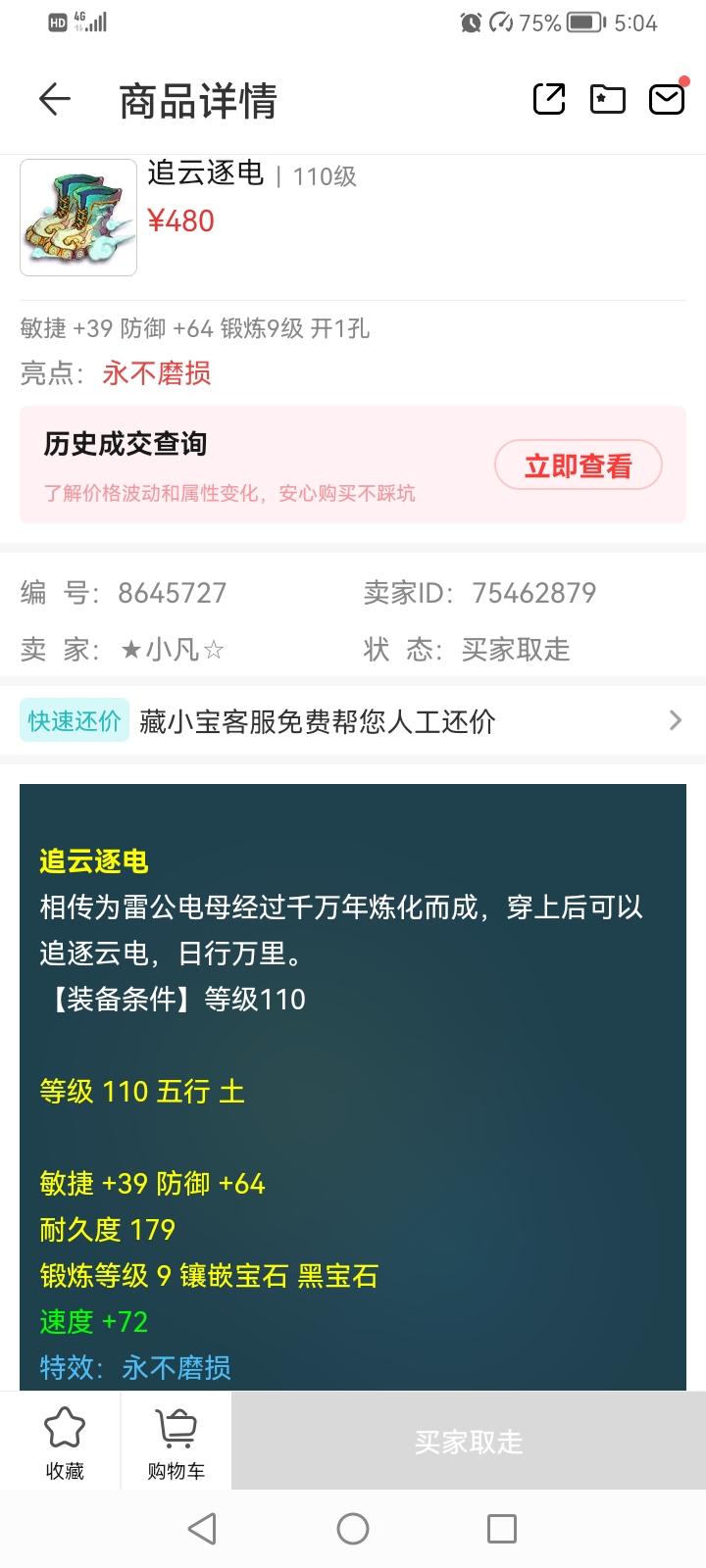The image size is (706, 1568).
Task: Tap 立即查看 to view transaction history
Action: [579, 465]
